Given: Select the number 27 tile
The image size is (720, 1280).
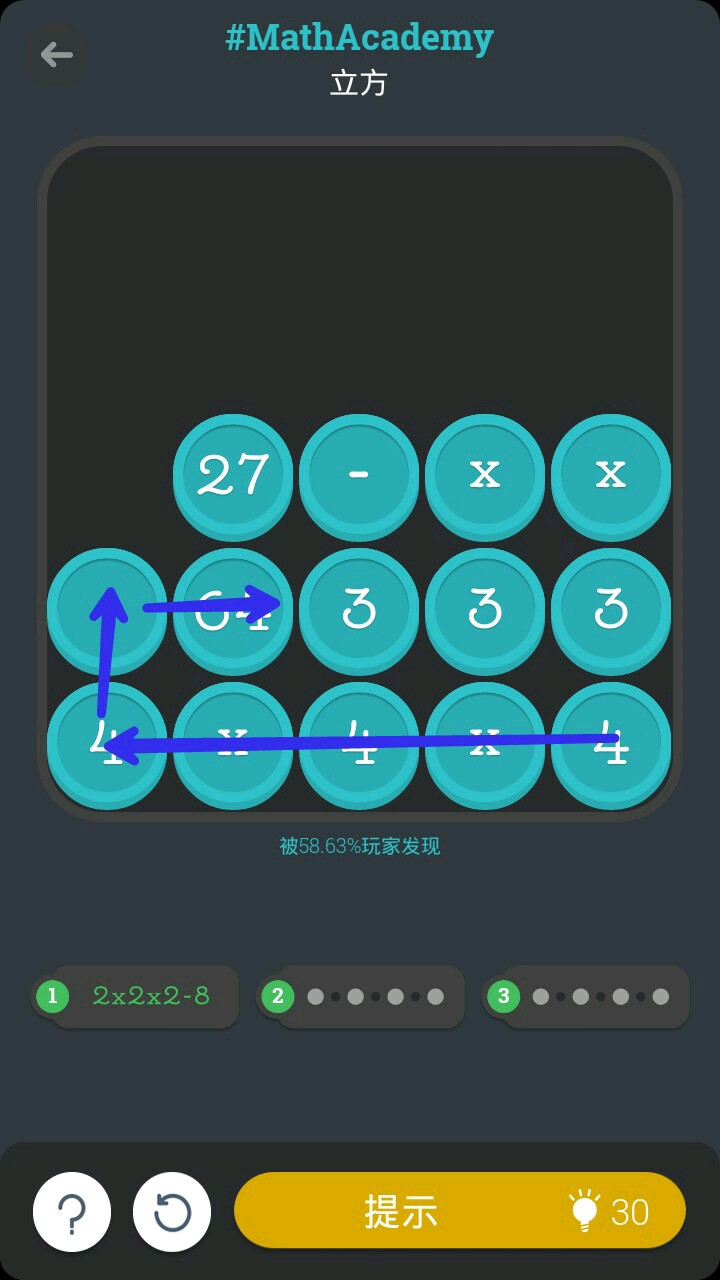Looking at the screenshot, I should (233, 475).
